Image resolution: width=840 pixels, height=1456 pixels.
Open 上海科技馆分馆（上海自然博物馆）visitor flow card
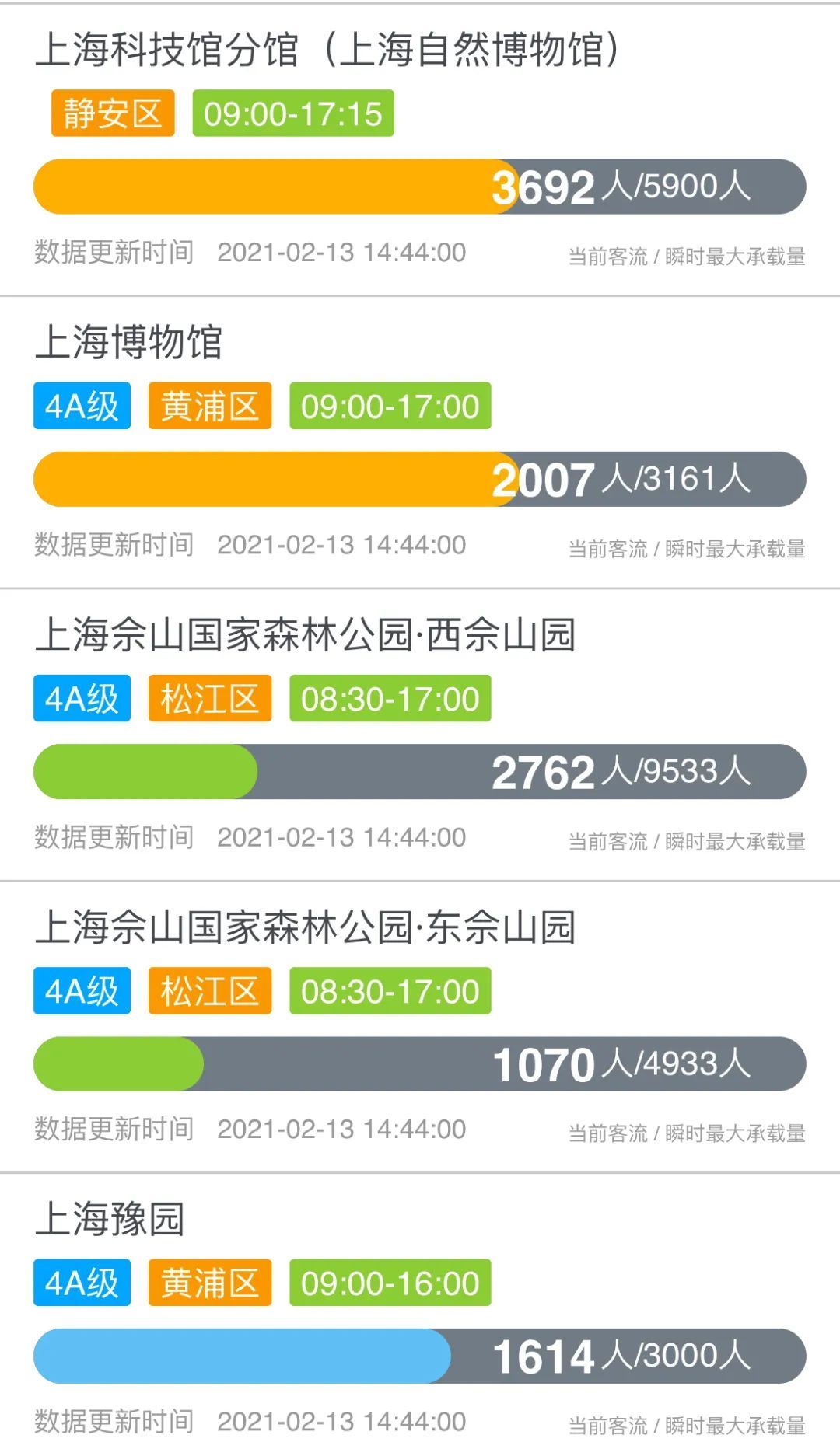coord(327,50)
